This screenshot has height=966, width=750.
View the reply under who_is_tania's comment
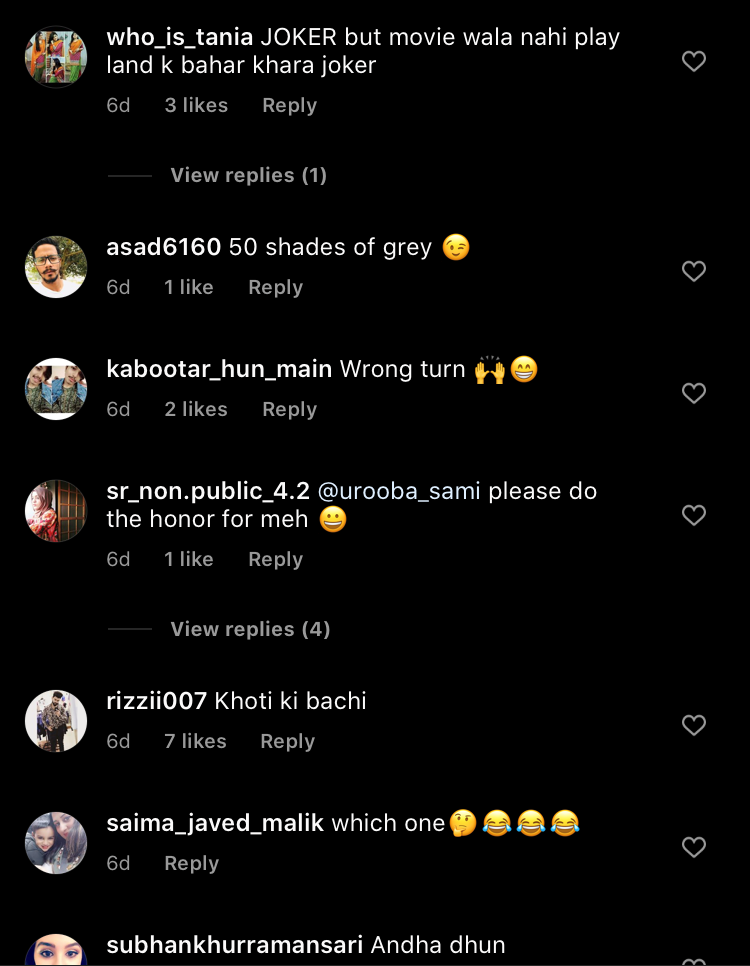pyautogui.click(x=248, y=176)
